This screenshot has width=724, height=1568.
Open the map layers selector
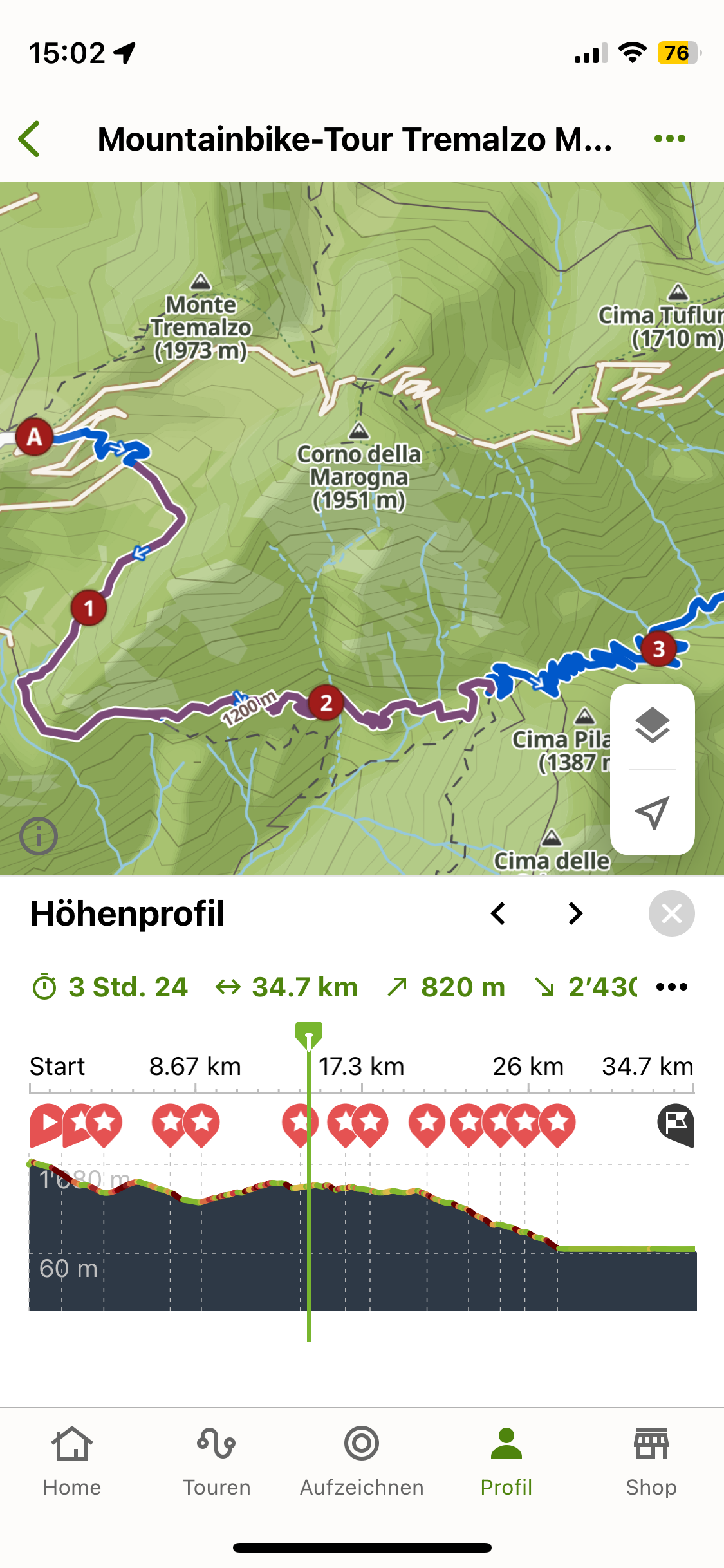tap(652, 725)
